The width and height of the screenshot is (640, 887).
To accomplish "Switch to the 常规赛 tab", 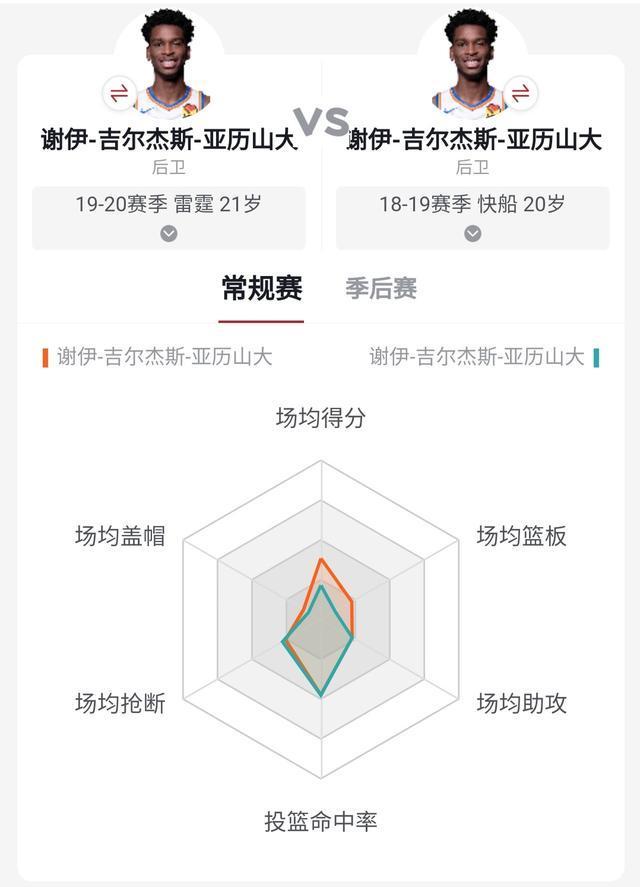I will pyautogui.click(x=261, y=289).
